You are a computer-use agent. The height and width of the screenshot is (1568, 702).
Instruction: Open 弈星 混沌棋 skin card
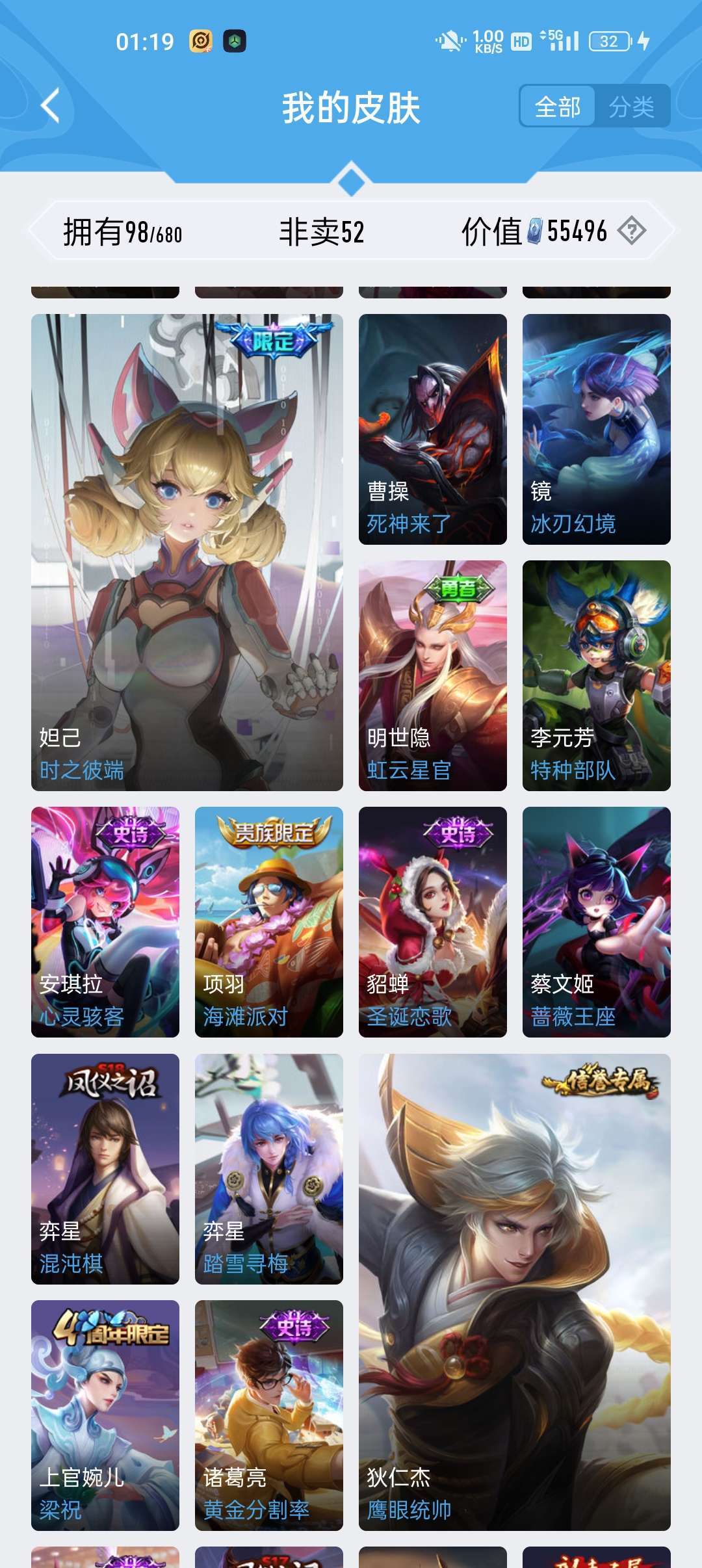(x=105, y=1169)
